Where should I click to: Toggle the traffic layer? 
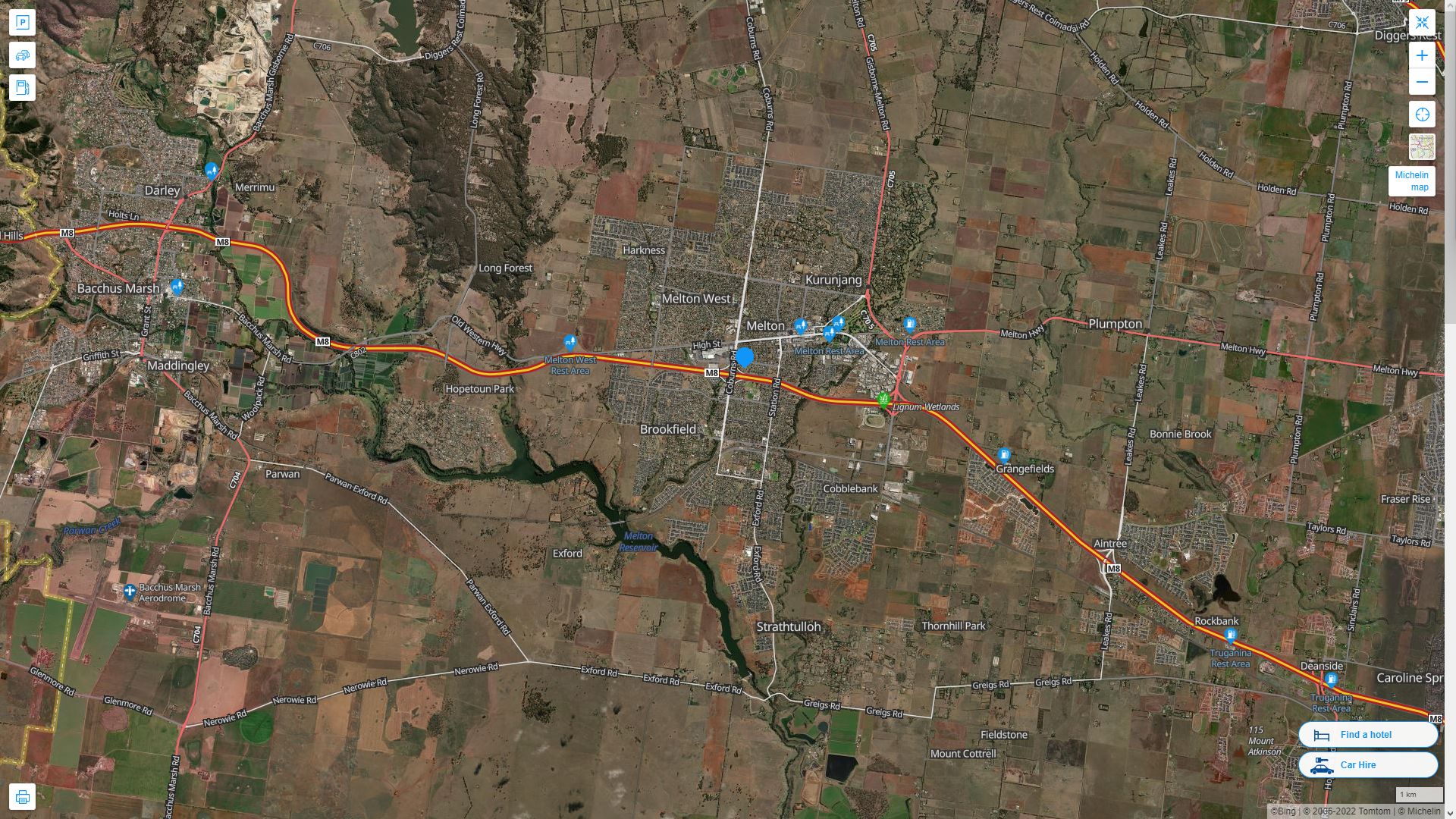22,55
